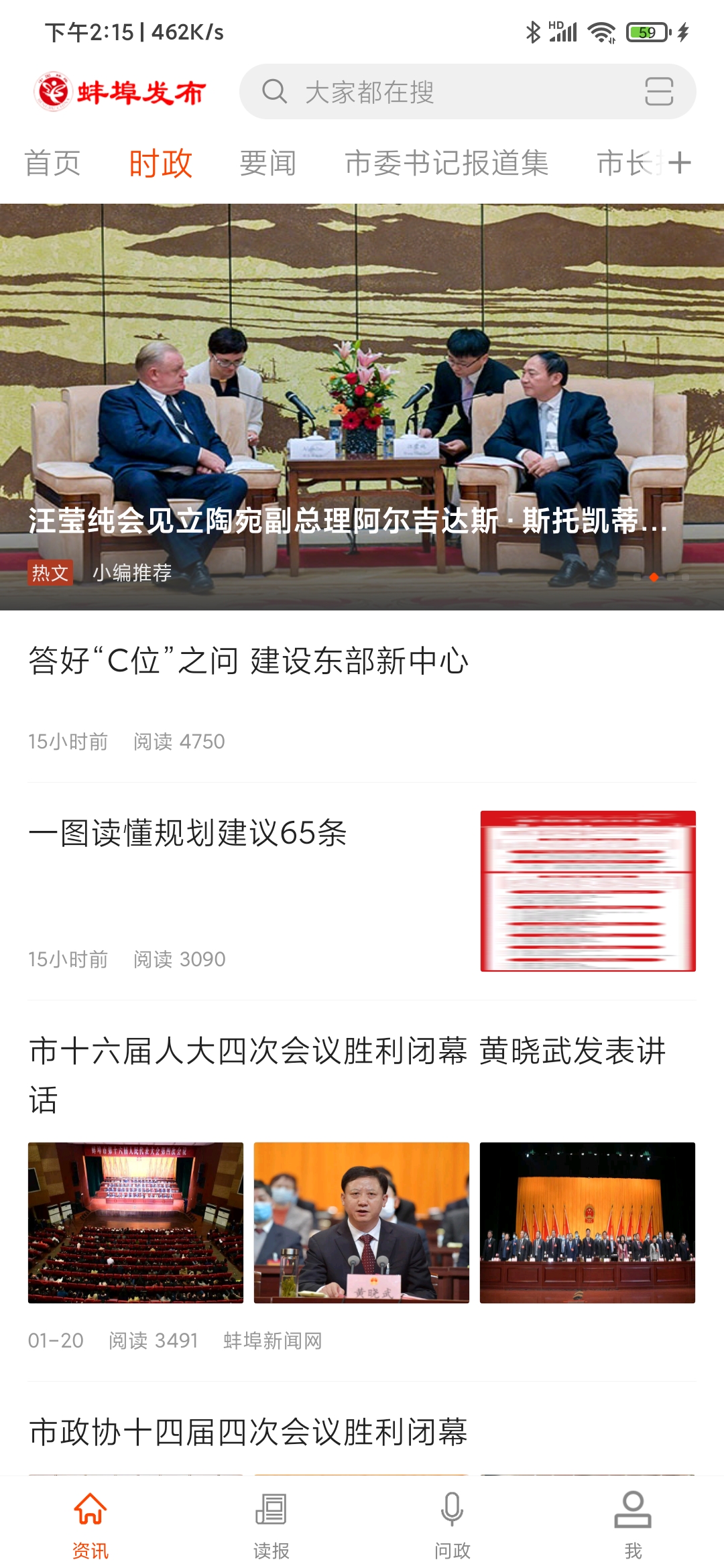Switch to the 要闻 tab
This screenshot has height=1568, width=724.
267,164
